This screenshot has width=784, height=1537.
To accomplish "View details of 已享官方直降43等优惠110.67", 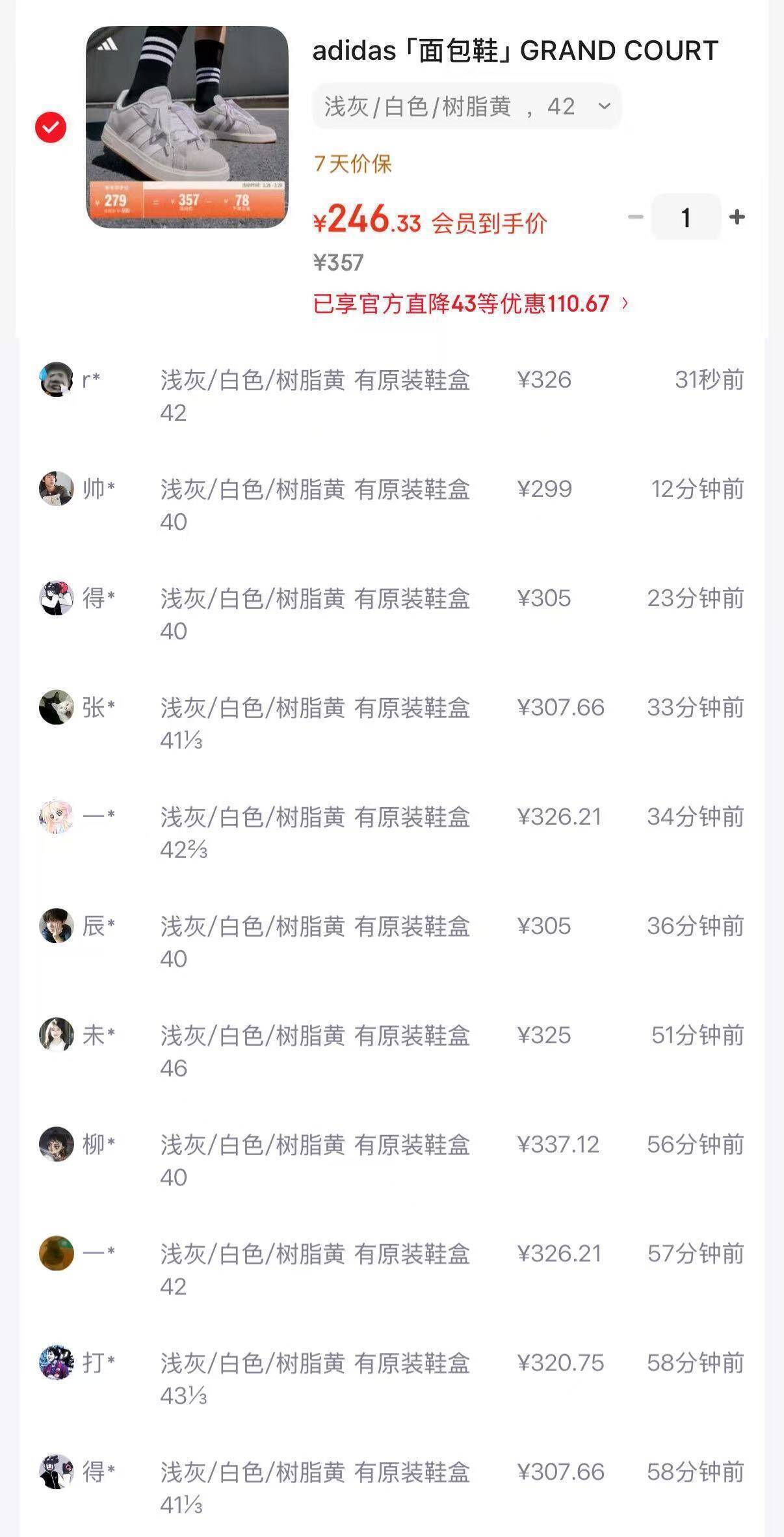I will tap(471, 304).
